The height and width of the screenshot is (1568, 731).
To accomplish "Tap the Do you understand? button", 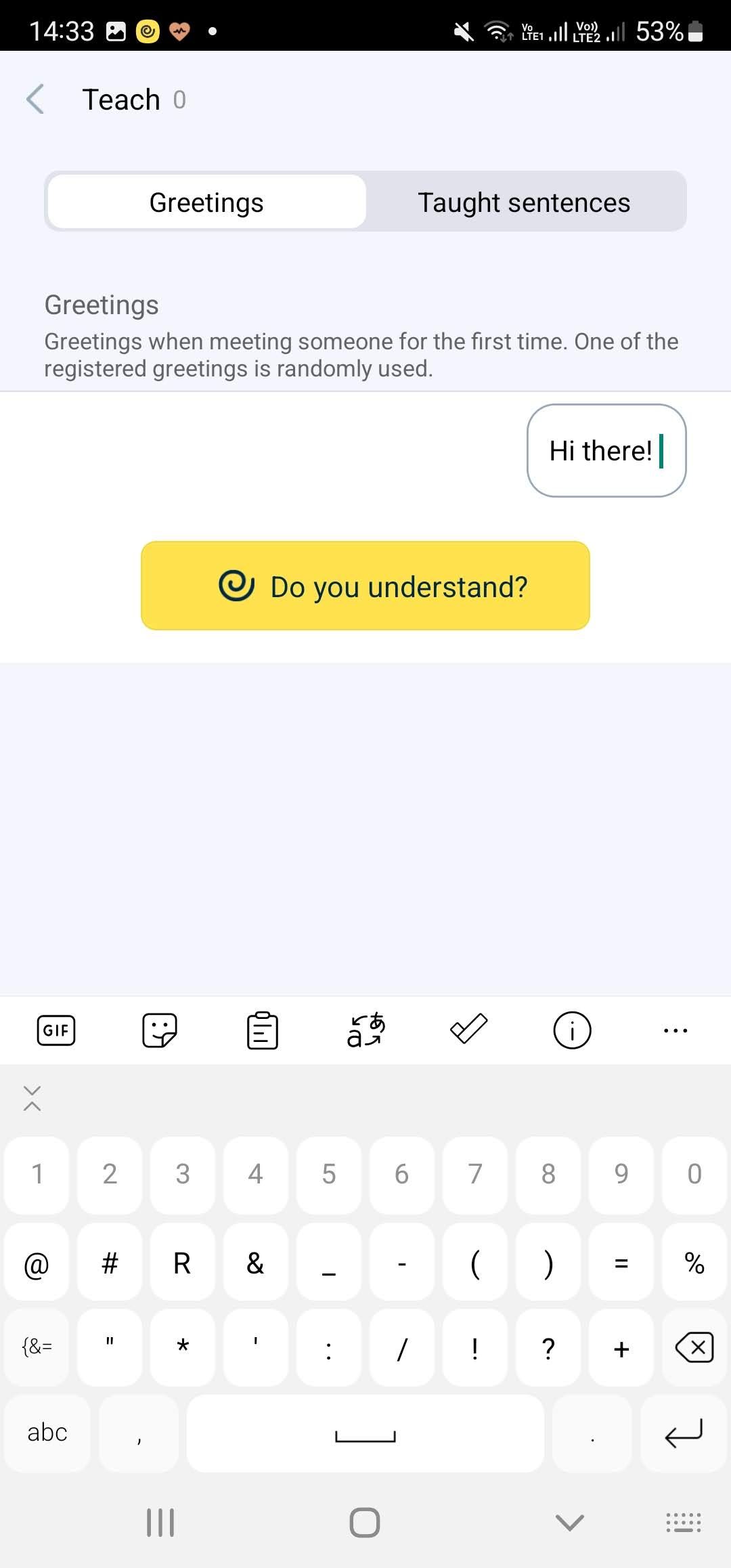I will 365,586.
